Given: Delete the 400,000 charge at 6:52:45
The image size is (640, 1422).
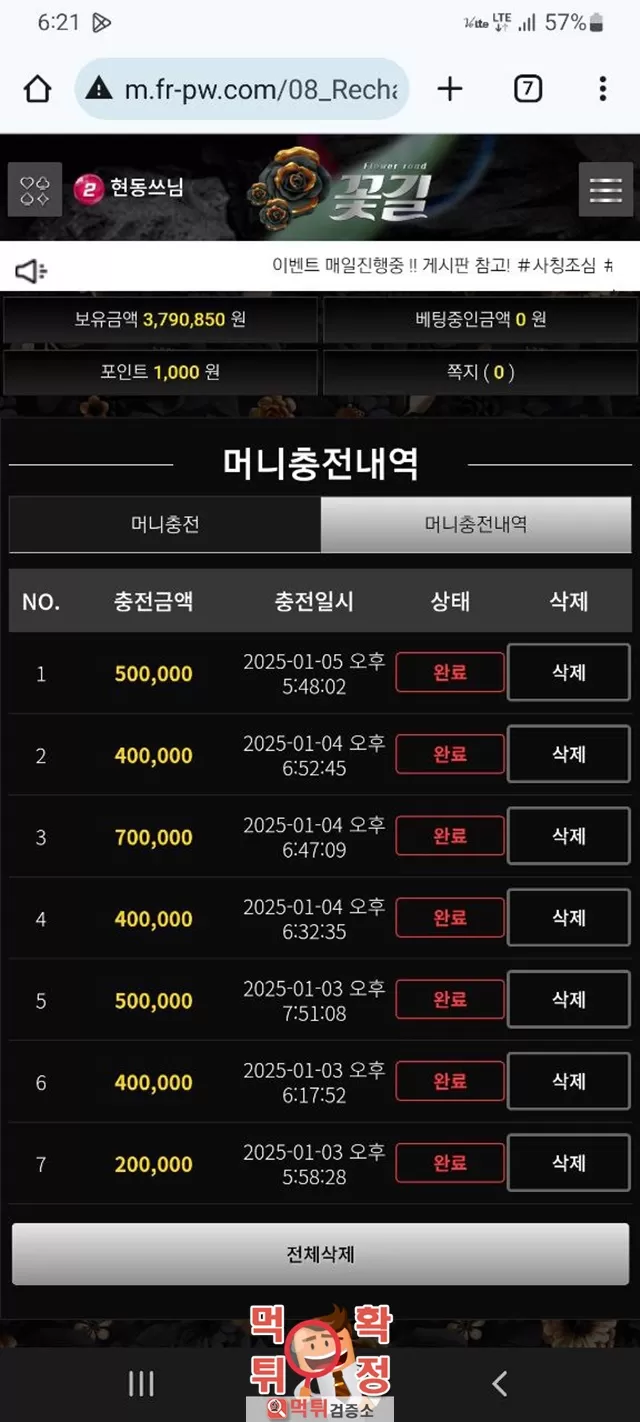Looking at the screenshot, I should pyautogui.click(x=569, y=755).
